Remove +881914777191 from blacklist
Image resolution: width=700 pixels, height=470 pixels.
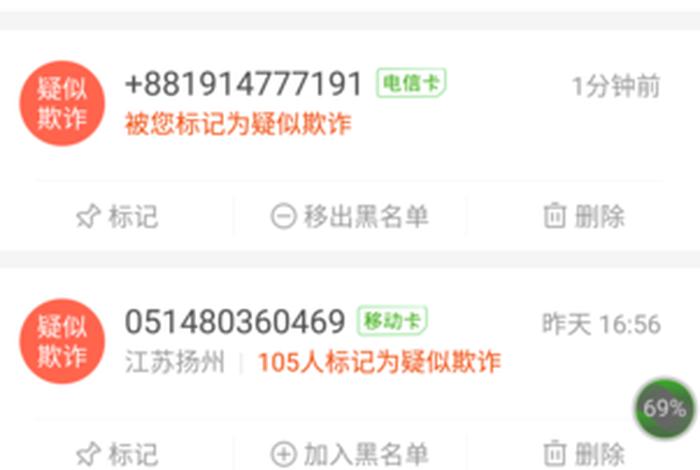click(x=350, y=216)
